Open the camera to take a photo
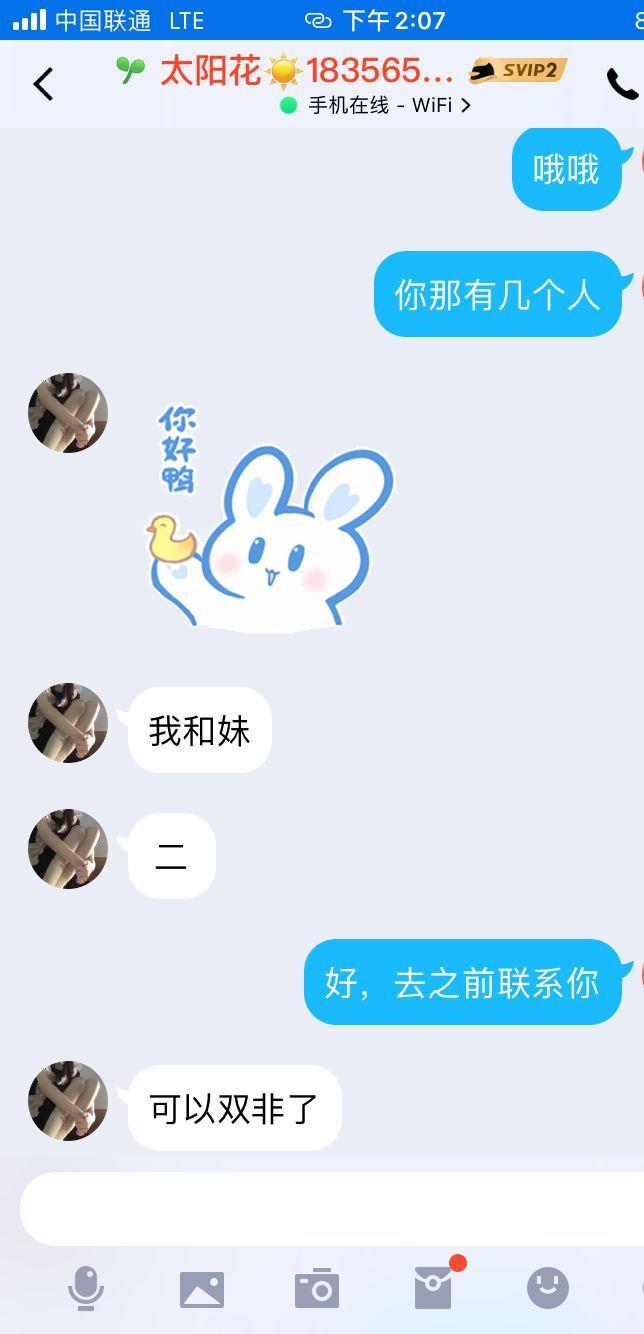The image size is (644, 1334). click(x=317, y=1289)
